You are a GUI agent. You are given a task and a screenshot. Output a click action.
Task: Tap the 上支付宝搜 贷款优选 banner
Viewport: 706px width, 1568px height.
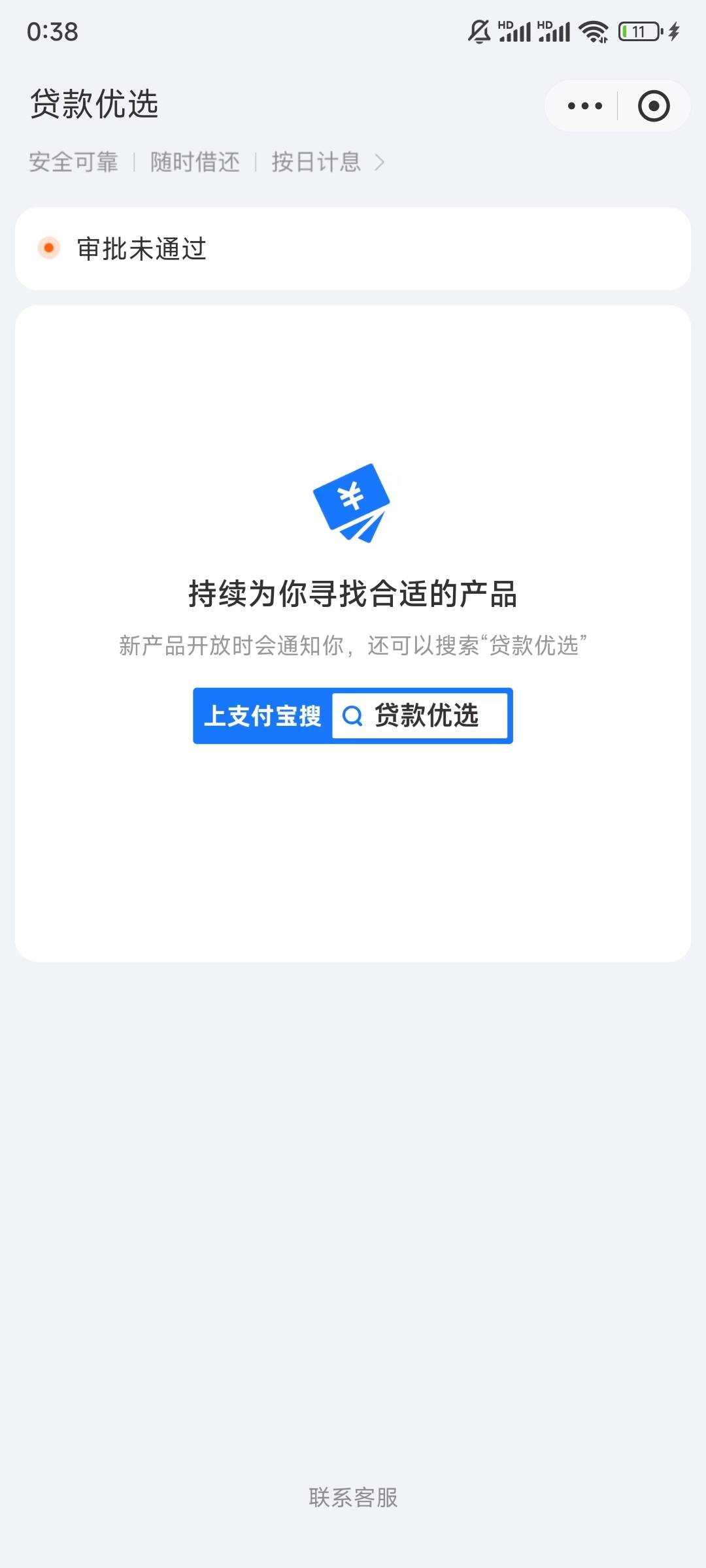point(353,715)
